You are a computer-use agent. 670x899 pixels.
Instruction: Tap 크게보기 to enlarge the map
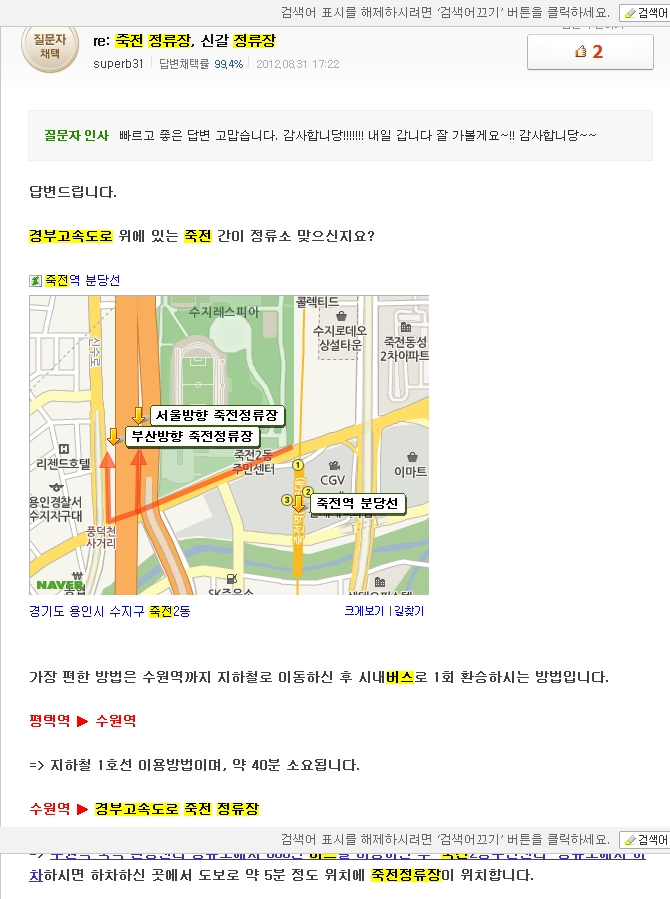[366, 610]
